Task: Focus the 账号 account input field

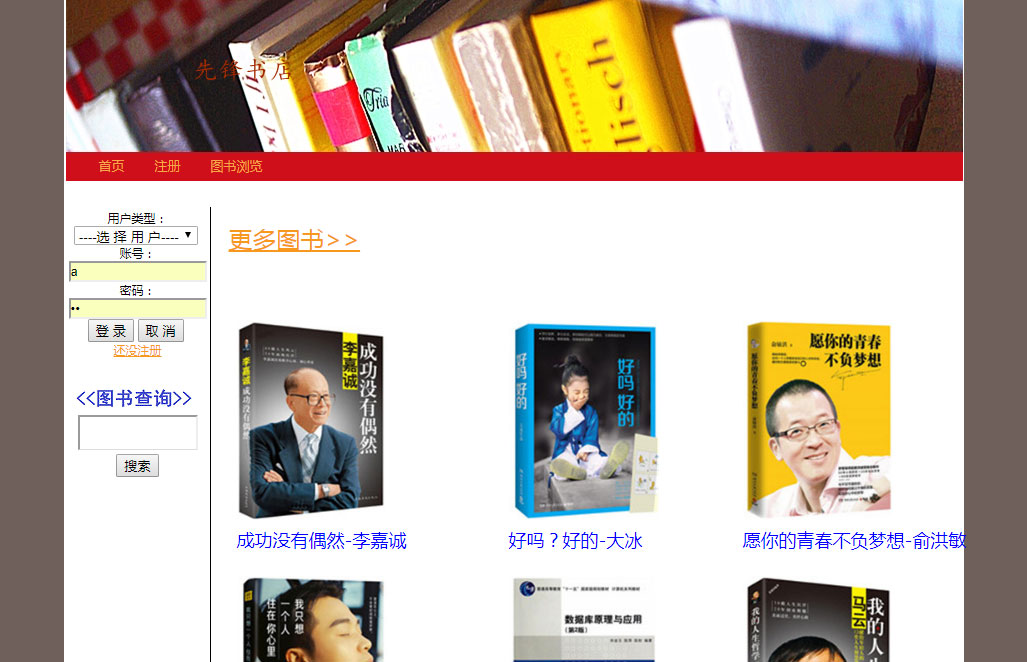Action: 138,271
